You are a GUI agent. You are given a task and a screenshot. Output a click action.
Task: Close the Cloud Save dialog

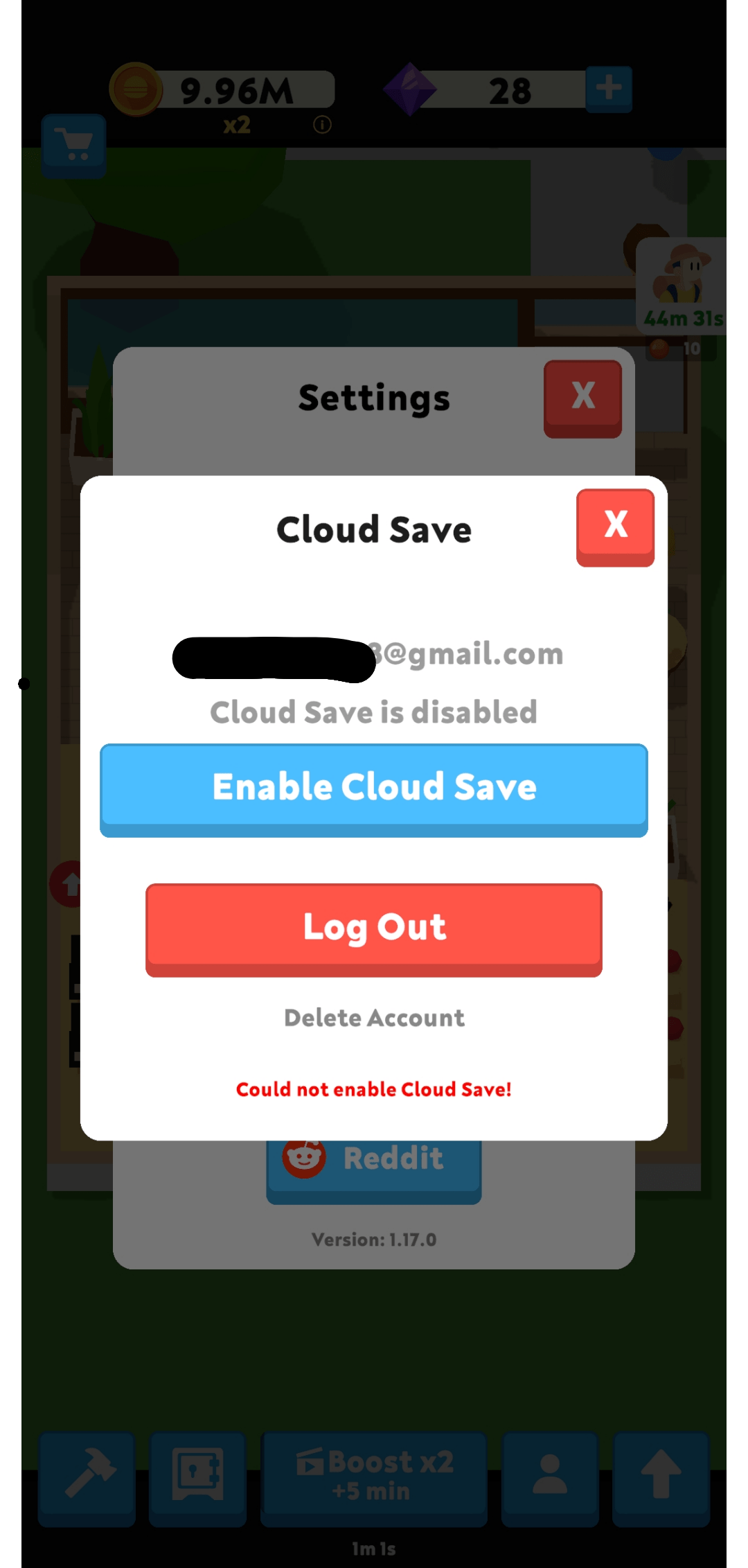pyautogui.click(x=615, y=525)
